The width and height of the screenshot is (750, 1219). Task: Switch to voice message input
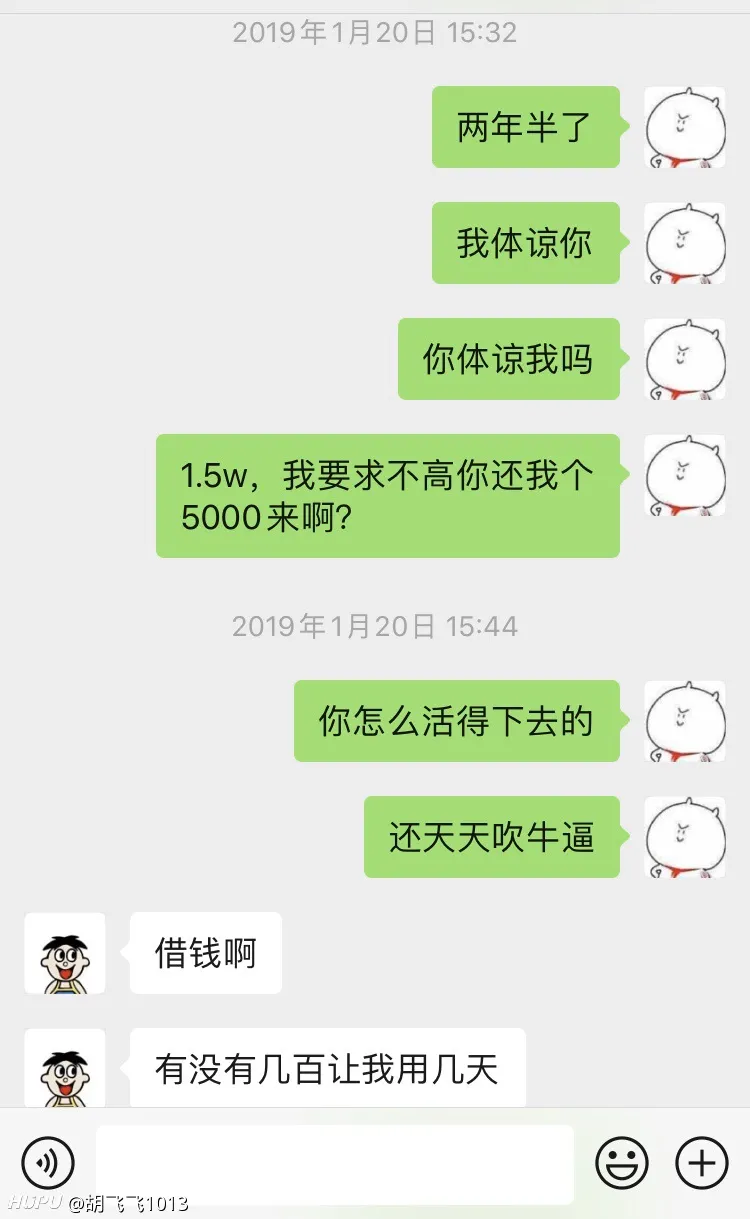(x=48, y=1164)
